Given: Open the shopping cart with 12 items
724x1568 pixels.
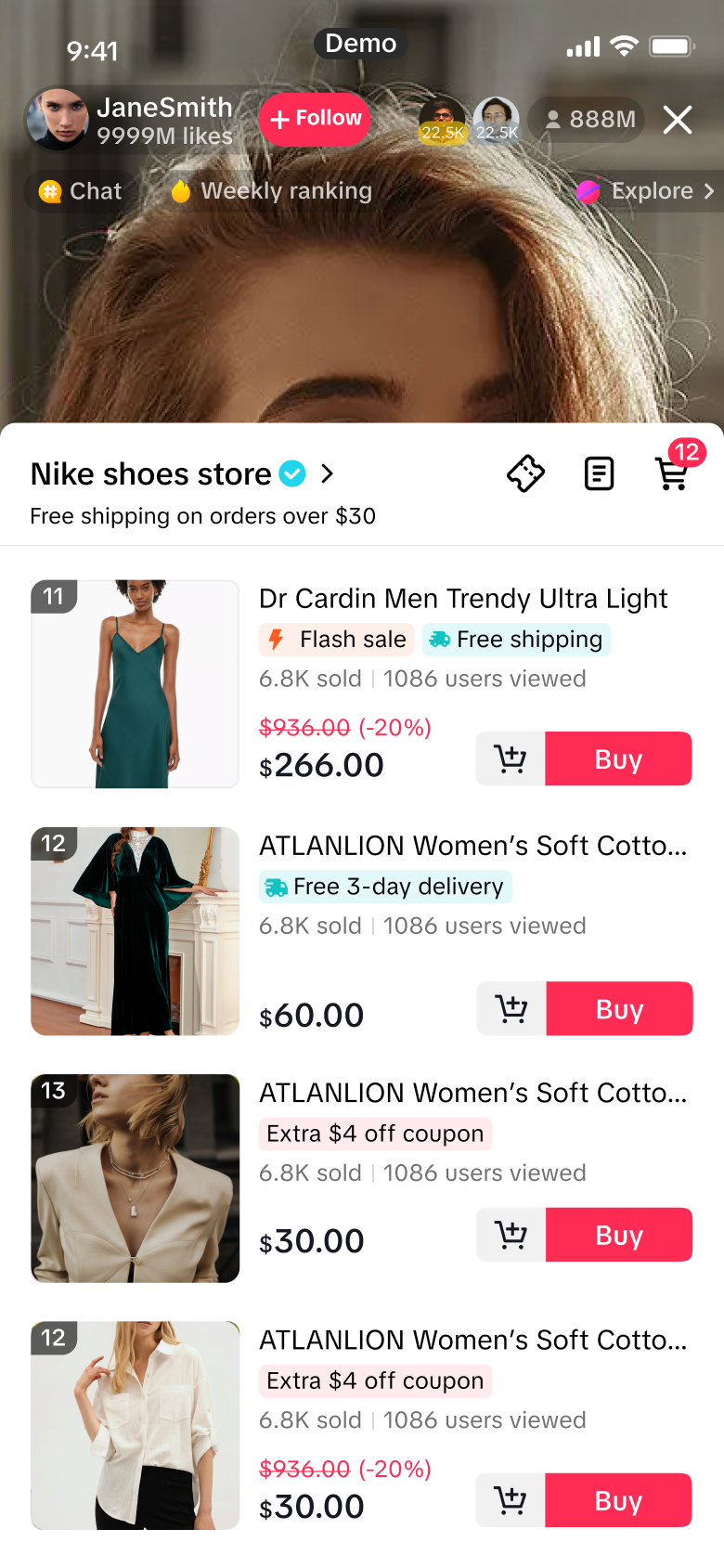Looking at the screenshot, I should 672,473.
